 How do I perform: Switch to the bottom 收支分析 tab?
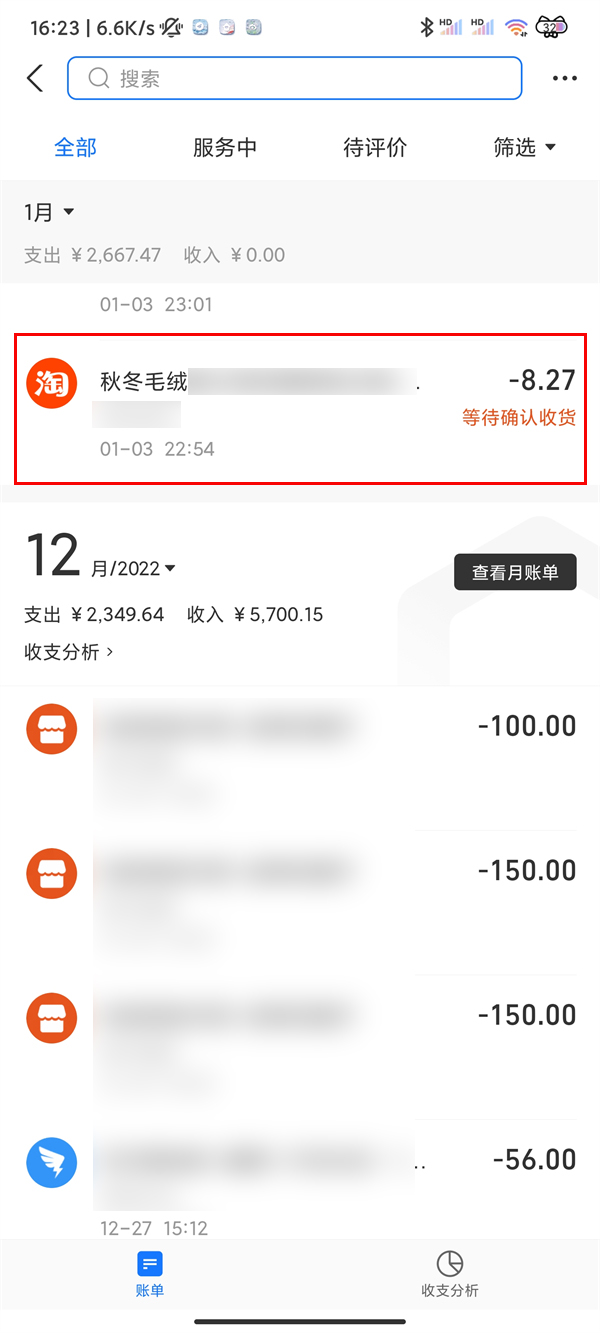450,1273
